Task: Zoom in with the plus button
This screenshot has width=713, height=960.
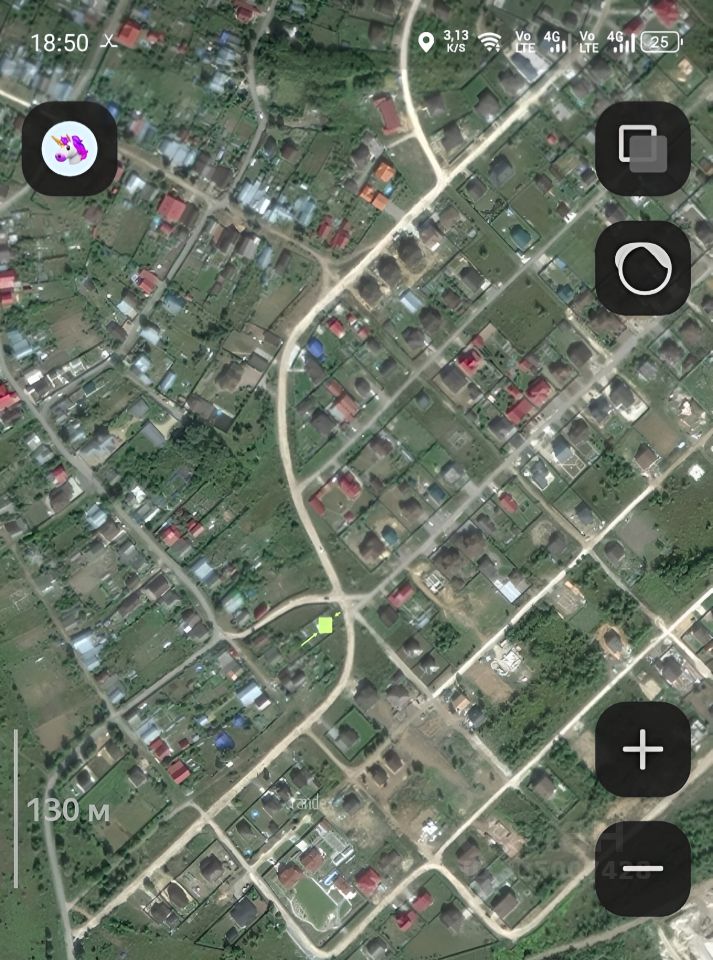Action: pos(643,749)
